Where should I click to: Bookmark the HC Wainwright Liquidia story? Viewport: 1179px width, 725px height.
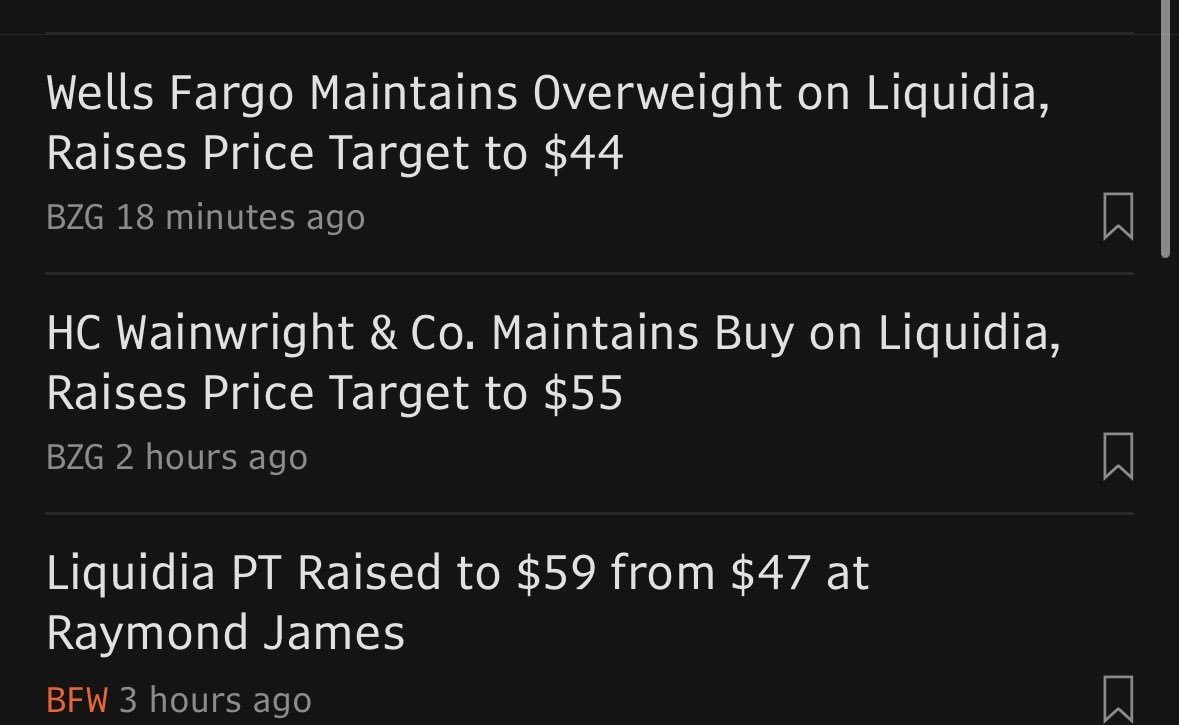point(1117,457)
